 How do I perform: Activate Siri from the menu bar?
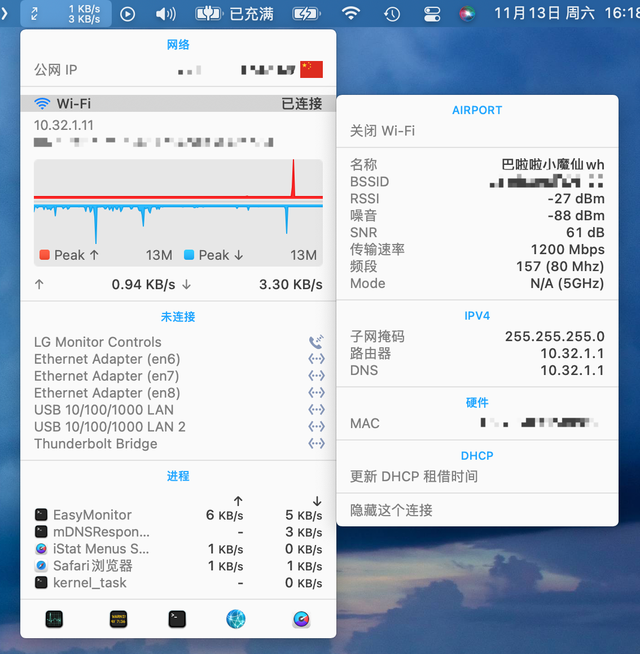click(466, 14)
